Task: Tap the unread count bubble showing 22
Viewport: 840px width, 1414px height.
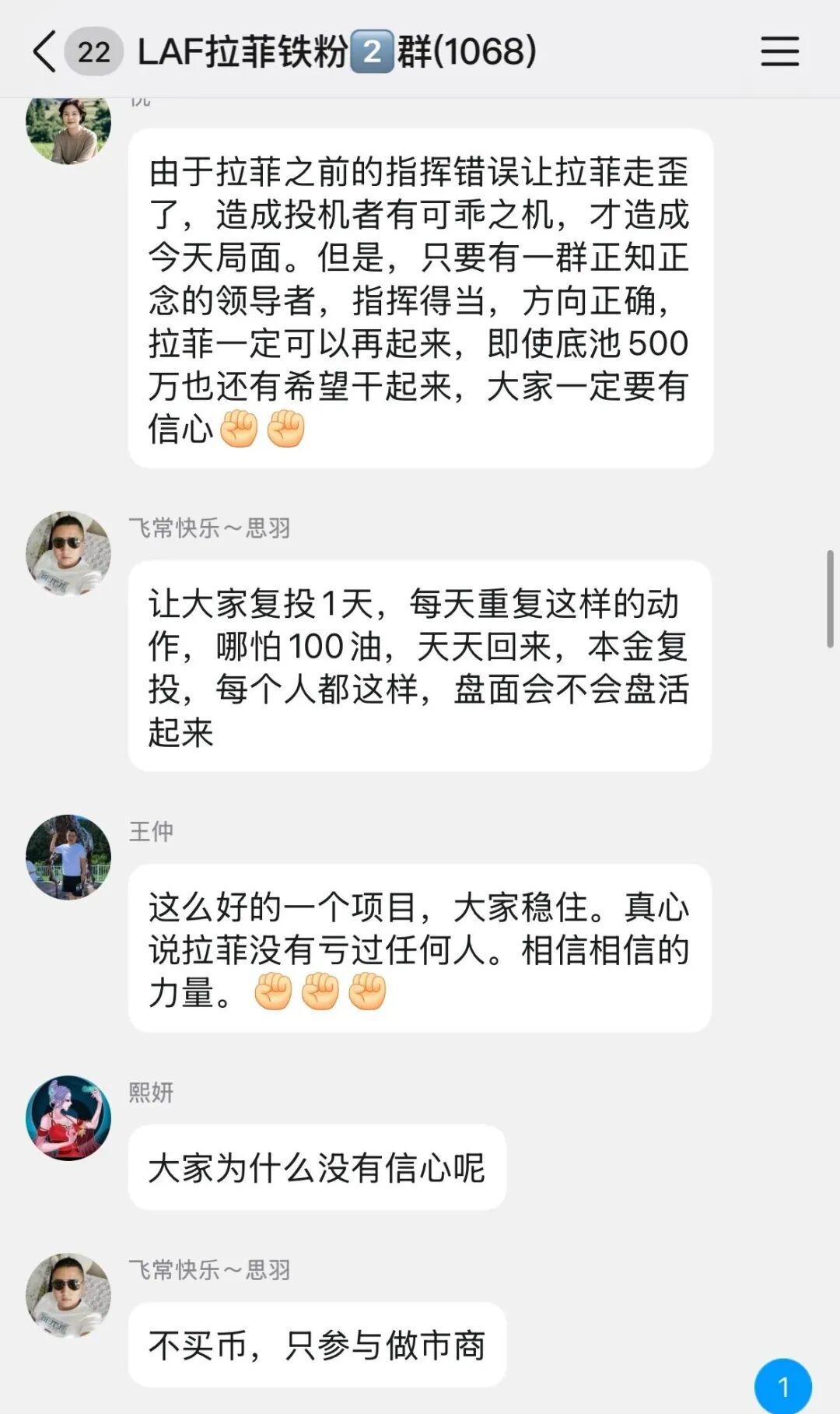Action: click(x=92, y=52)
